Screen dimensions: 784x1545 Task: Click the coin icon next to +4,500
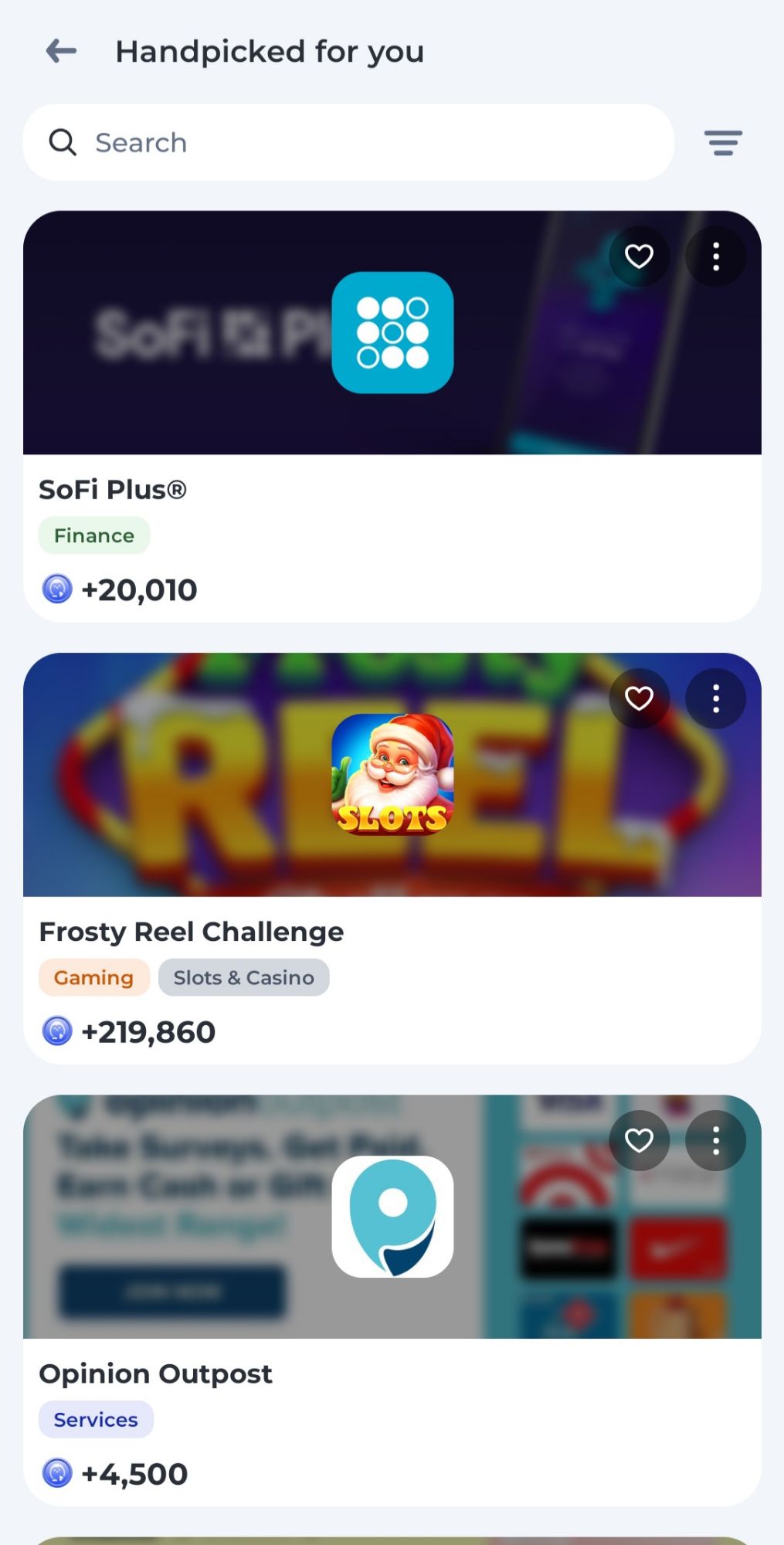coord(56,1472)
